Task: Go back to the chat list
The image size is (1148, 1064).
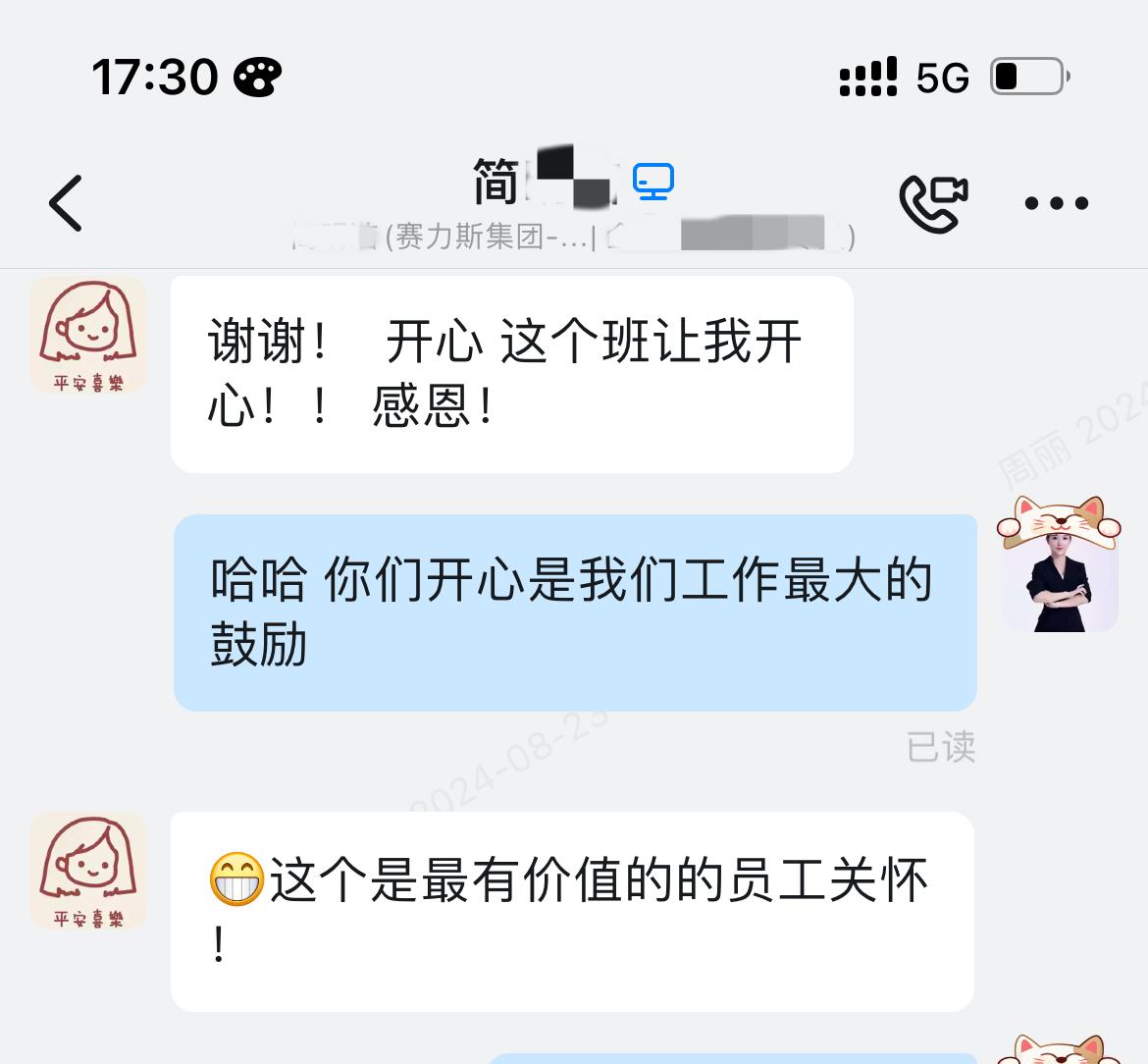Action: click(66, 203)
